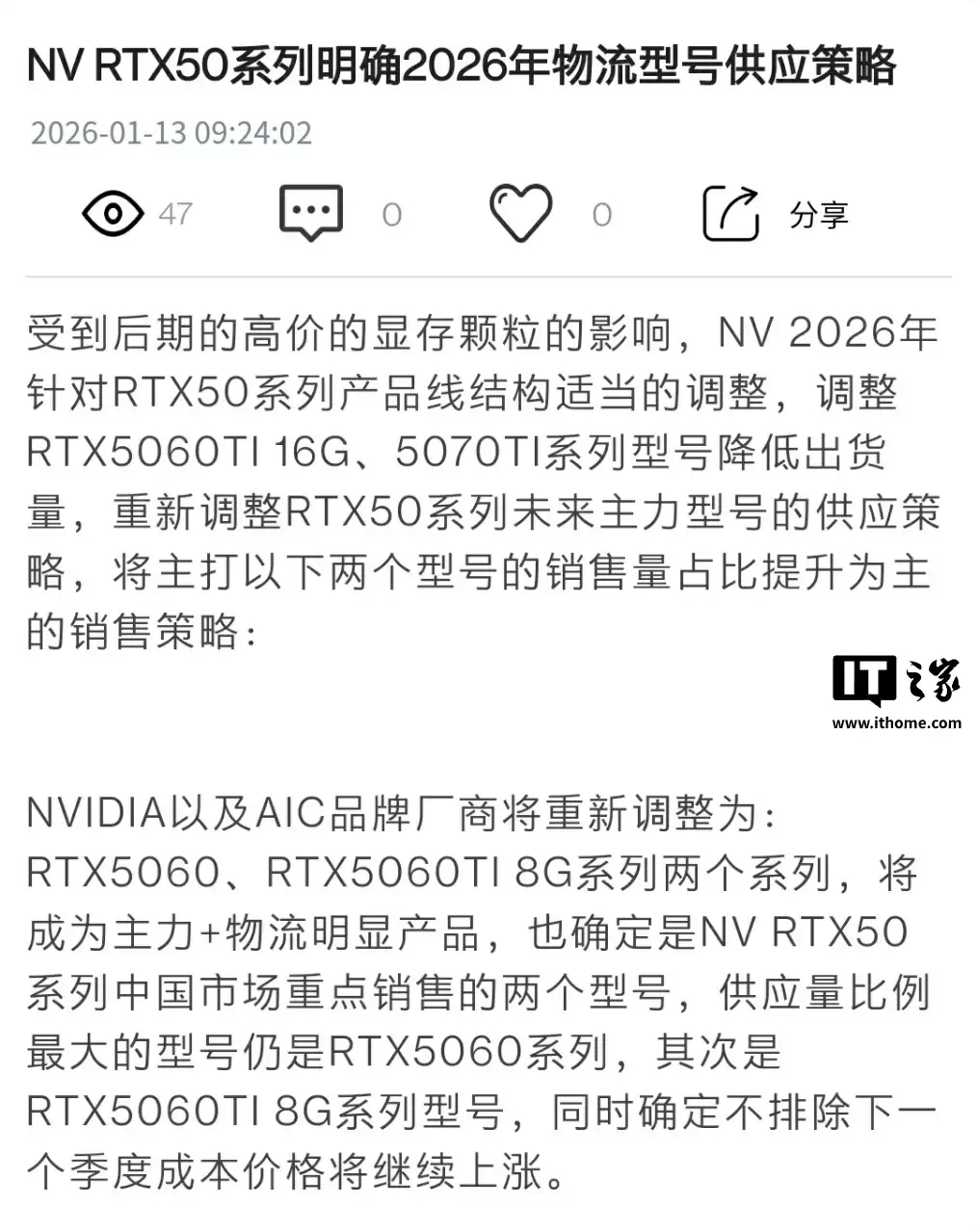Toggle the comment count display
The height and width of the screenshot is (1232, 977).
pos(393,214)
